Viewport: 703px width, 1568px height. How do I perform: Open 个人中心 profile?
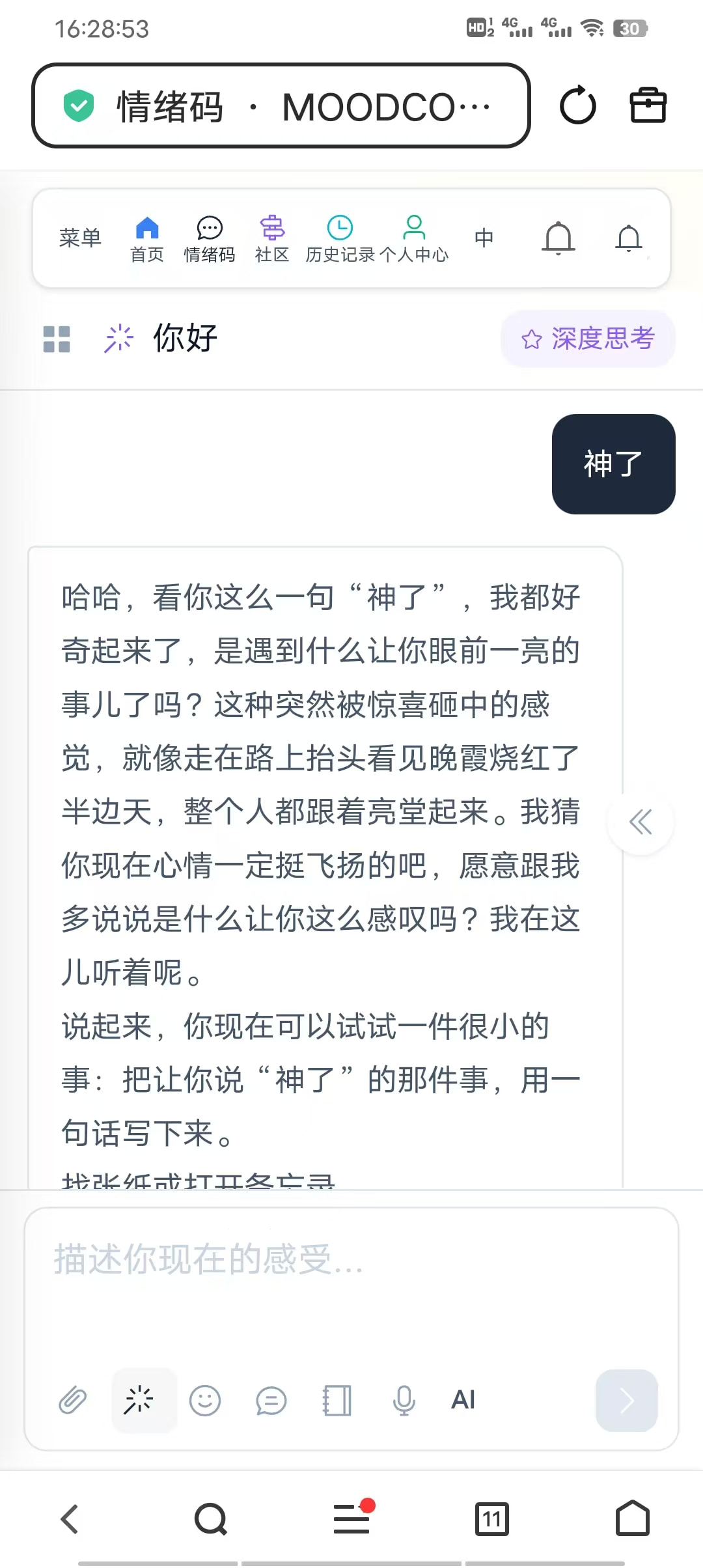point(414,239)
